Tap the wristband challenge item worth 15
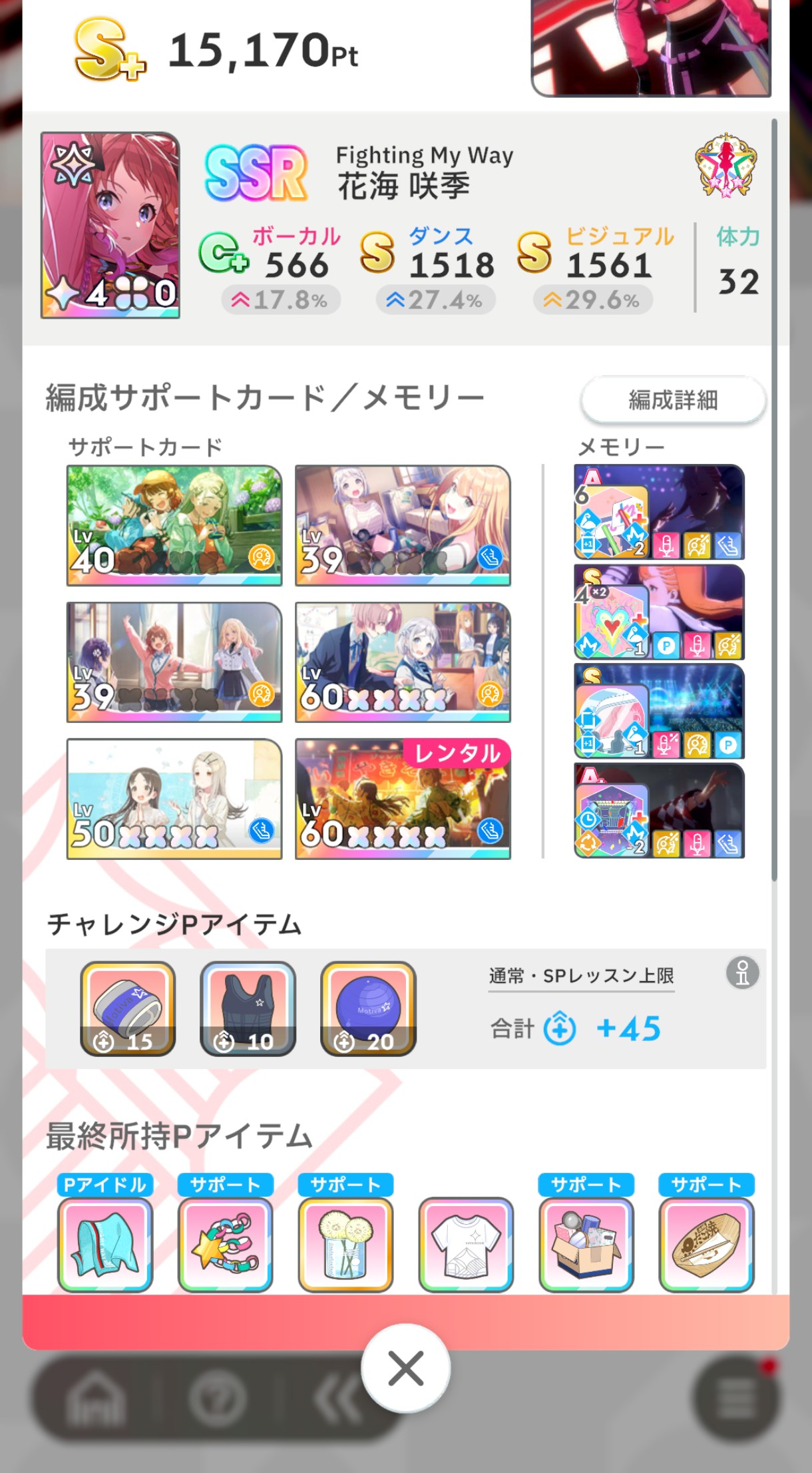 128,1008
